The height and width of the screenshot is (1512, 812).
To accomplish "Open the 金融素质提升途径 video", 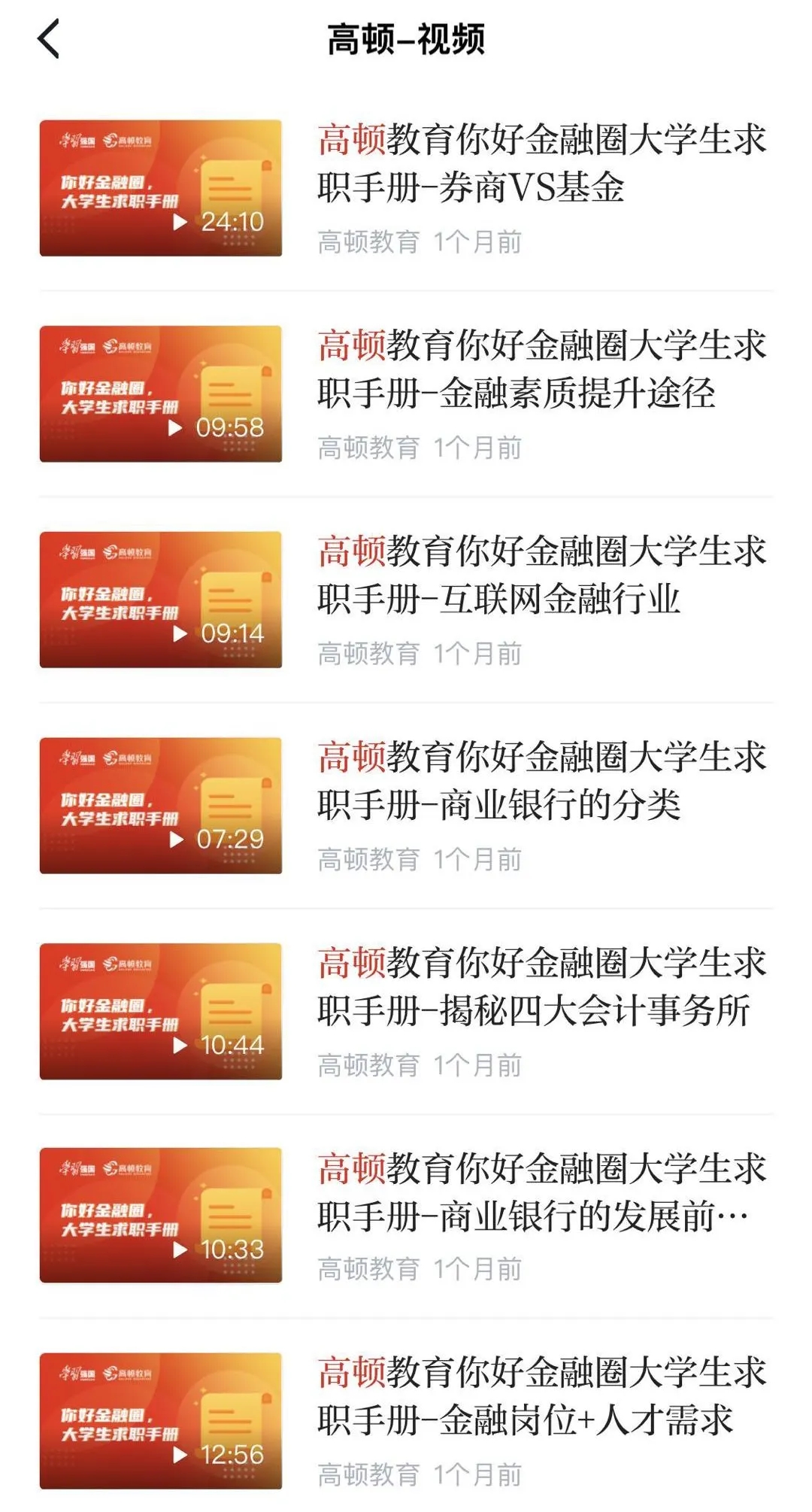I will pyautogui.click(x=406, y=393).
